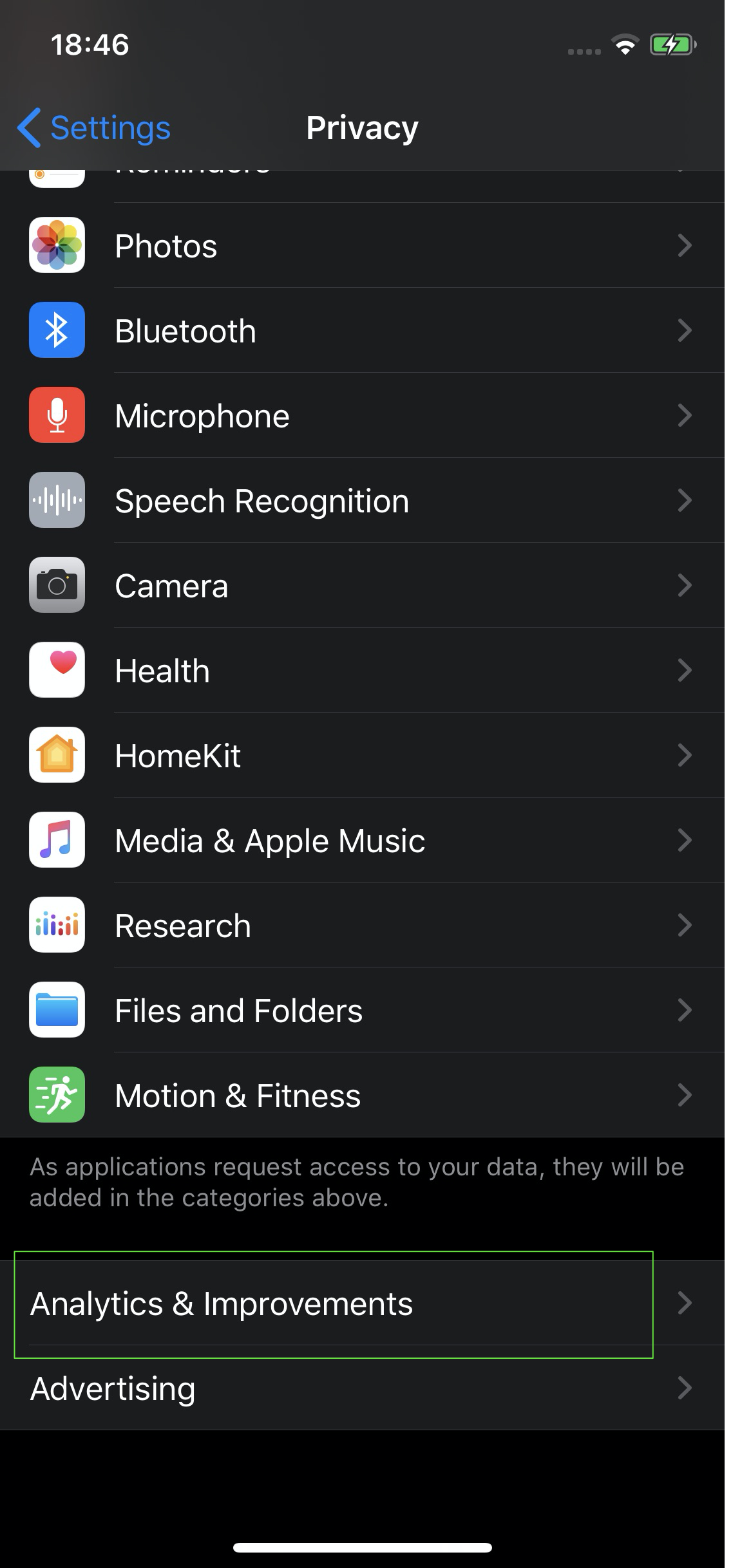Open Research privacy settings
751x1568 pixels.
click(361, 926)
